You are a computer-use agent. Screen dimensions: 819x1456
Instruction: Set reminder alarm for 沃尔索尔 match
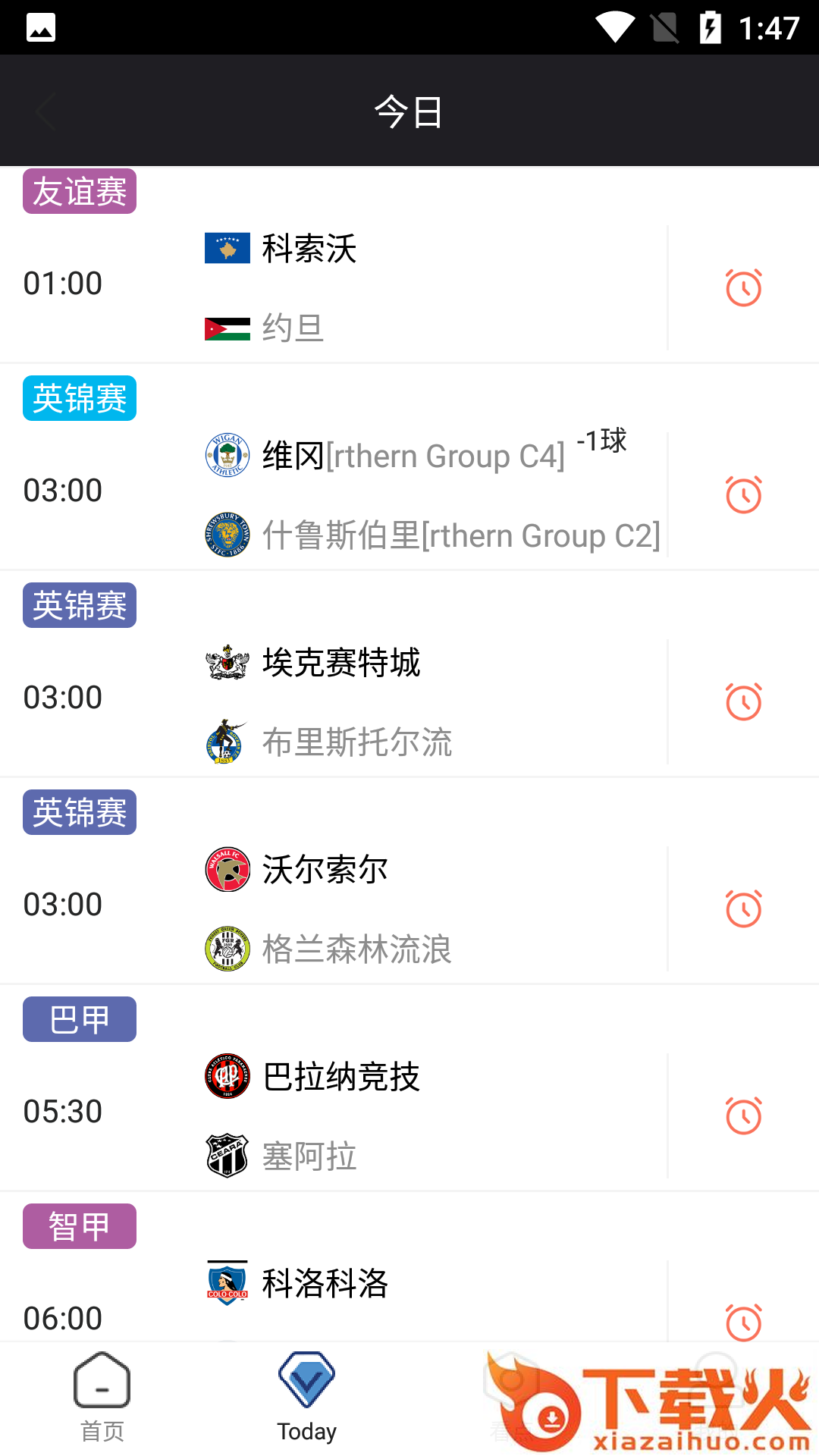coord(744,908)
